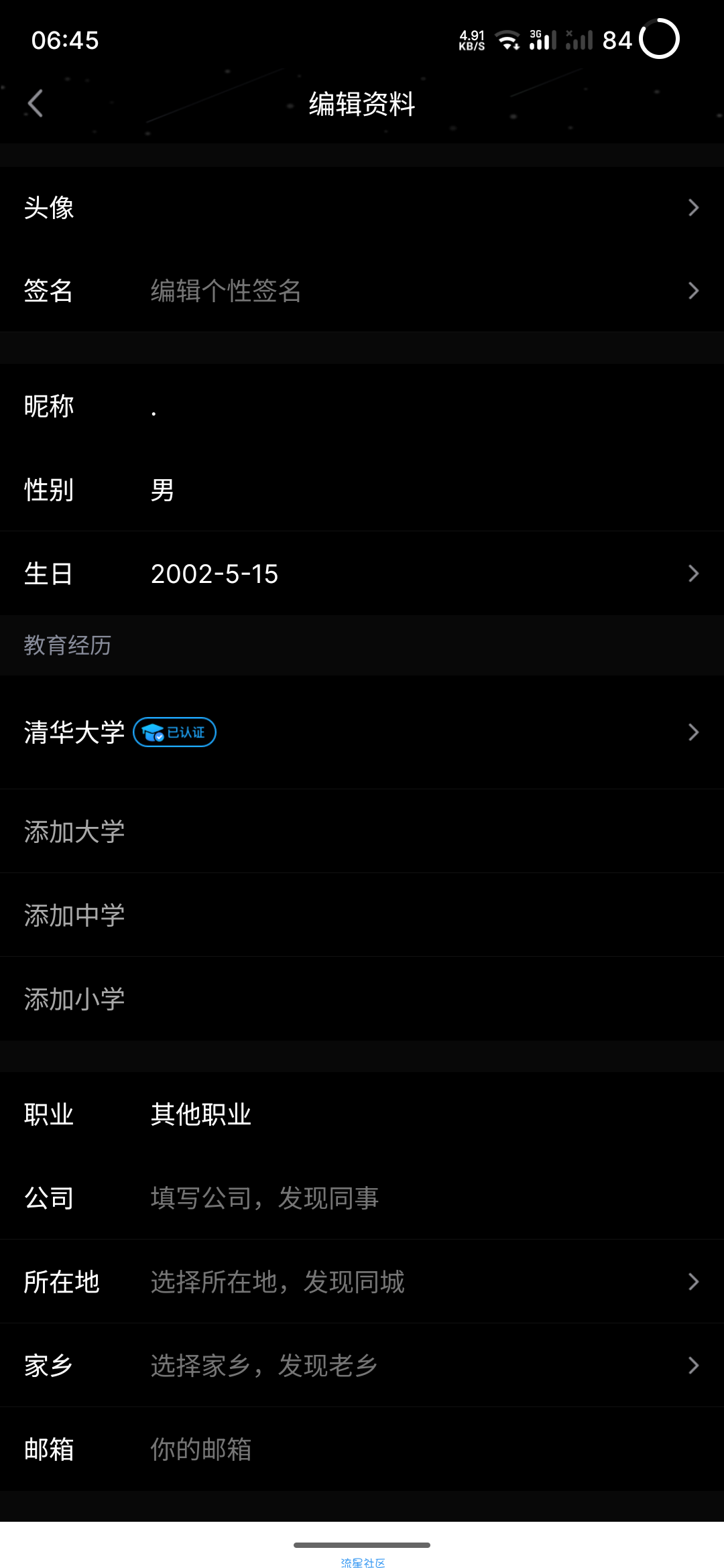Change the 职业 occupation
Viewport: 724px width, 1568px height.
pos(362,1114)
